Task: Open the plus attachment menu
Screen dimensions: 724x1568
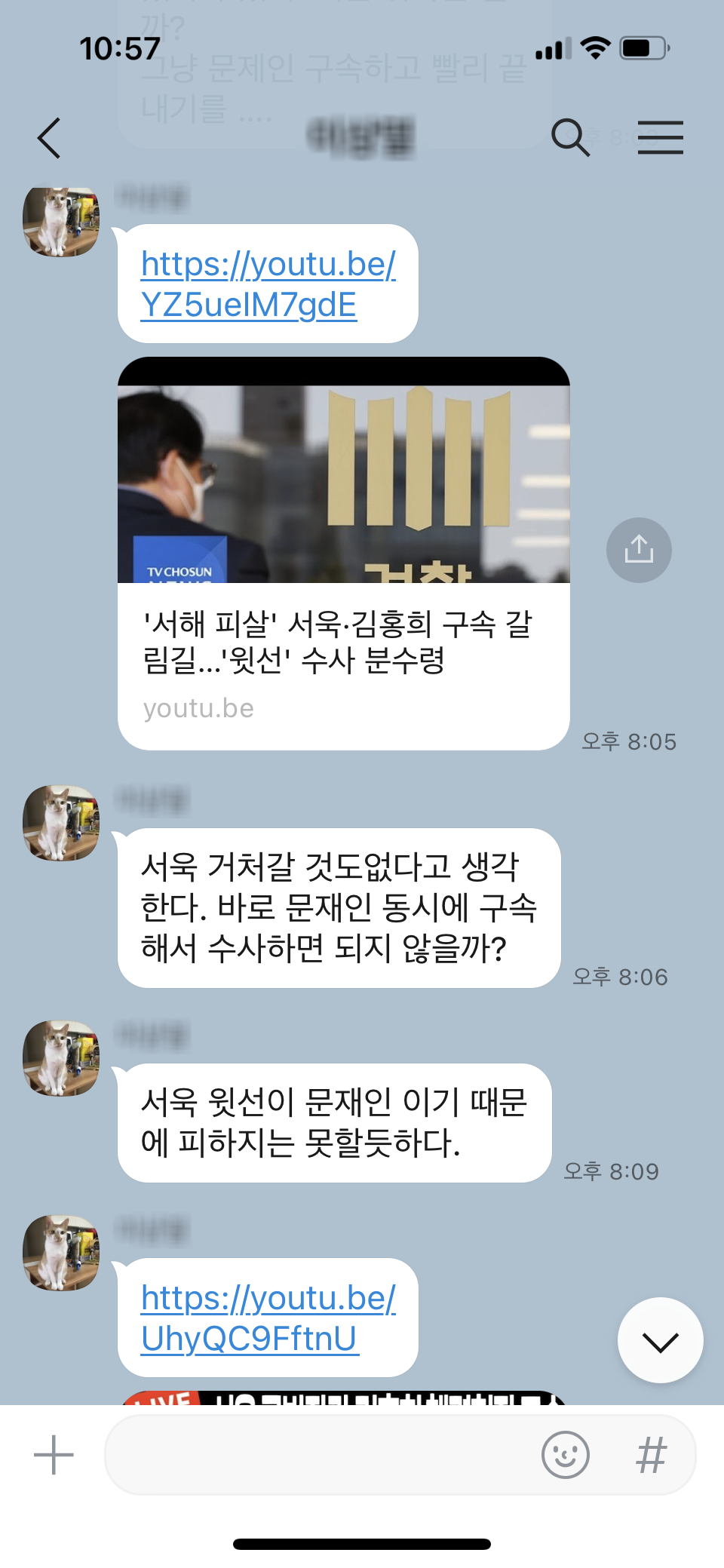Action: click(54, 1455)
